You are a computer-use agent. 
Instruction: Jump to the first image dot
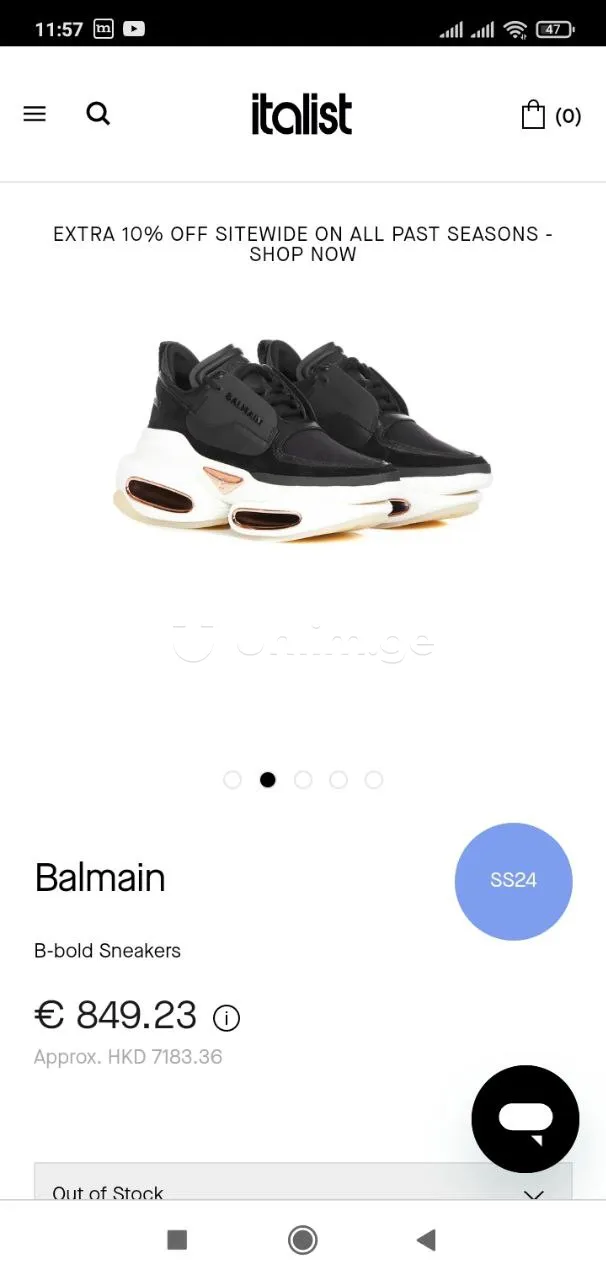[233, 780]
